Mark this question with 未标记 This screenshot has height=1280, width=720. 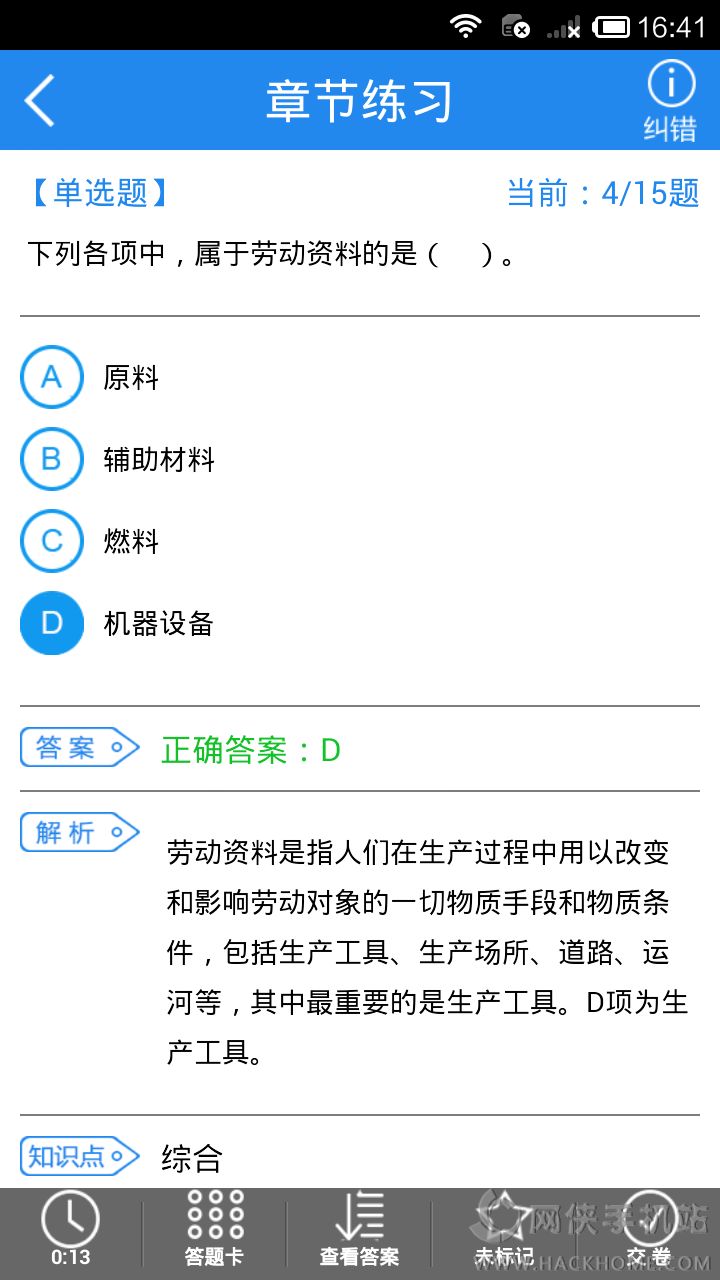coord(504,1230)
